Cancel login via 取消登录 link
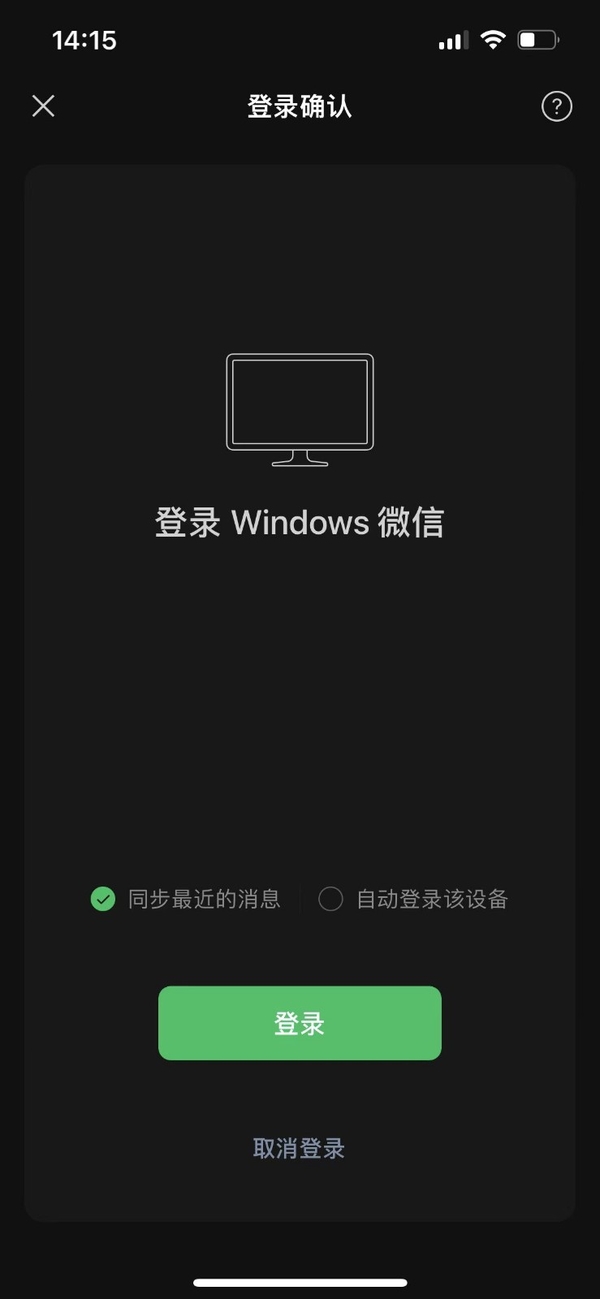The height and width of the screenshot is (1299, 600). [299, 1148]
